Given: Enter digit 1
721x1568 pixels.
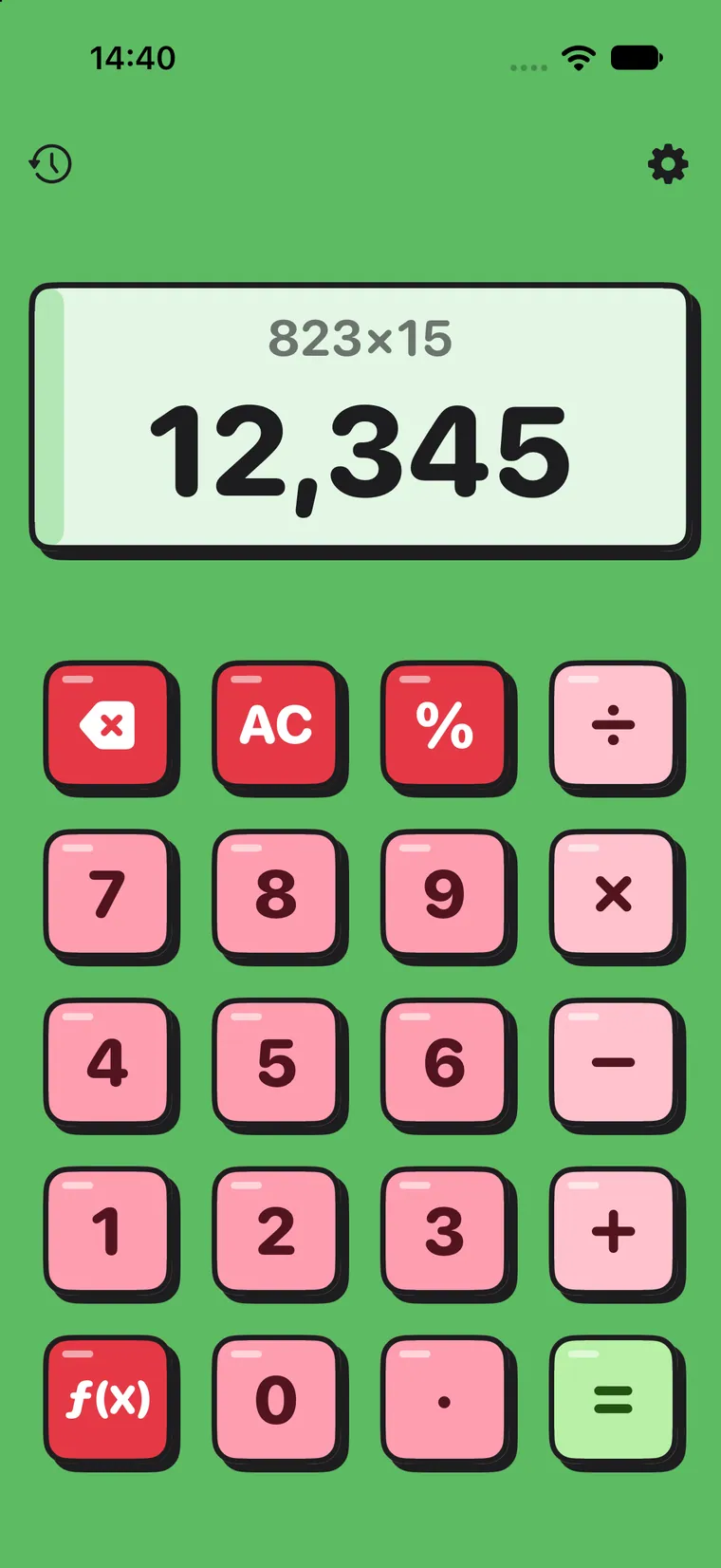Looking at the screenshot, I should pos(108,1231).
